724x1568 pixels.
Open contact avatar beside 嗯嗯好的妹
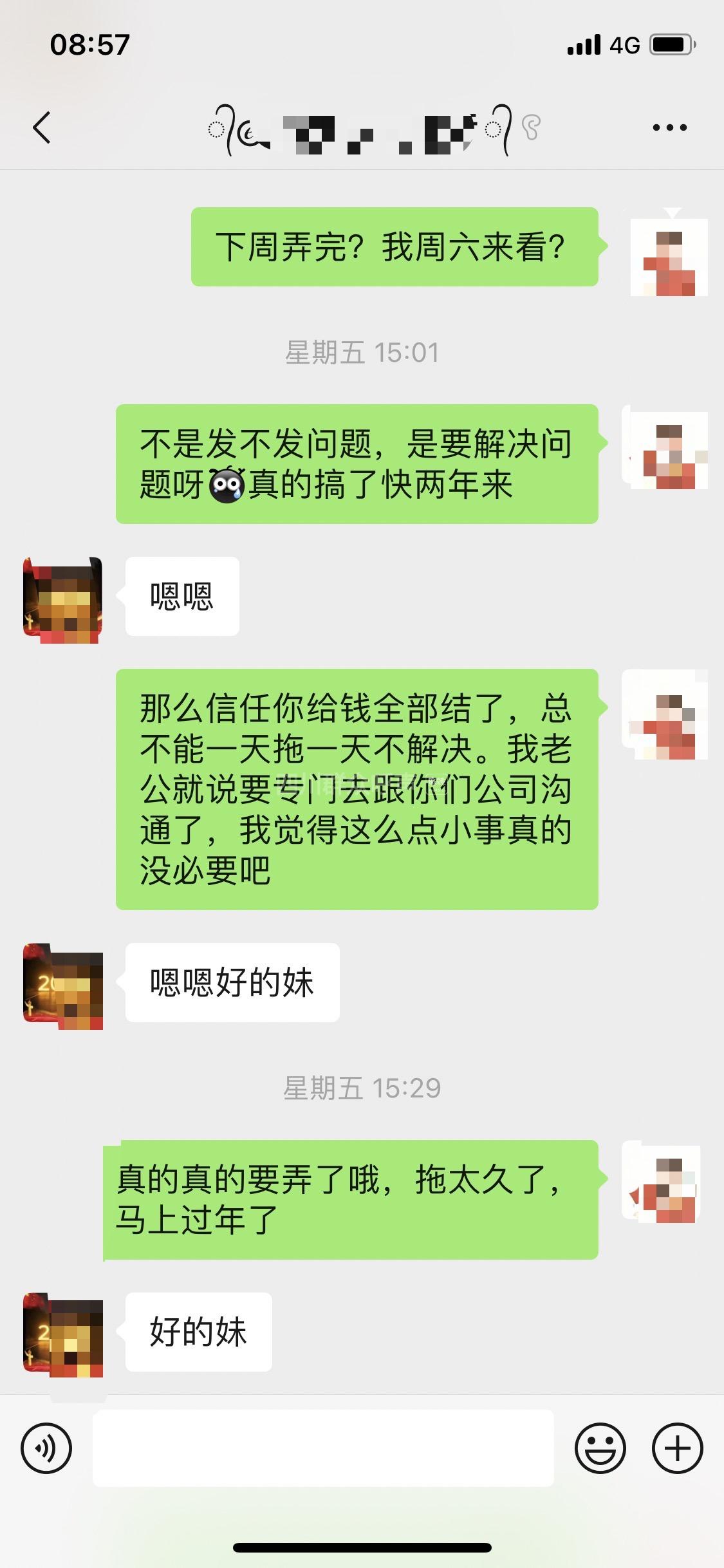63,987
